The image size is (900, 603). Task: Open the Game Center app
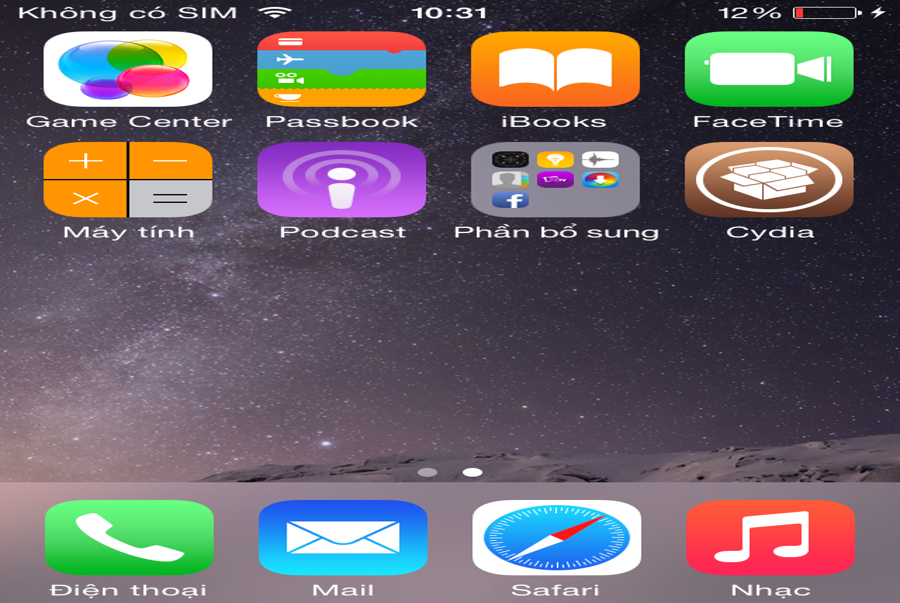(x=128, y=69)
